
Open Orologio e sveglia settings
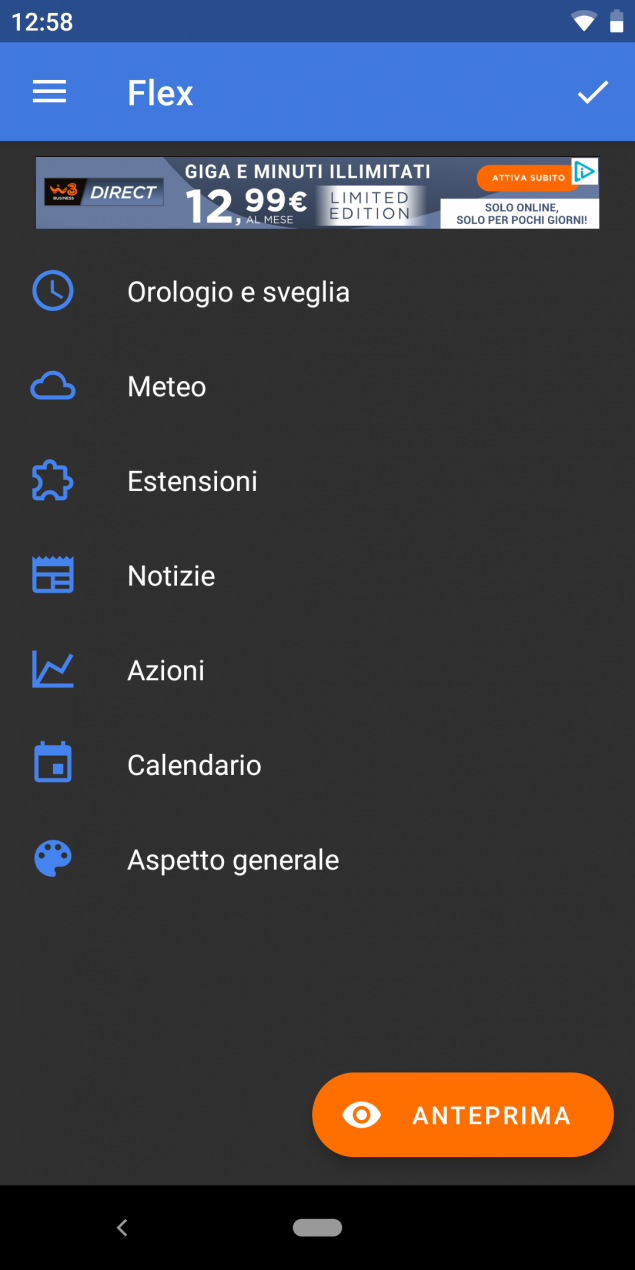317,292
